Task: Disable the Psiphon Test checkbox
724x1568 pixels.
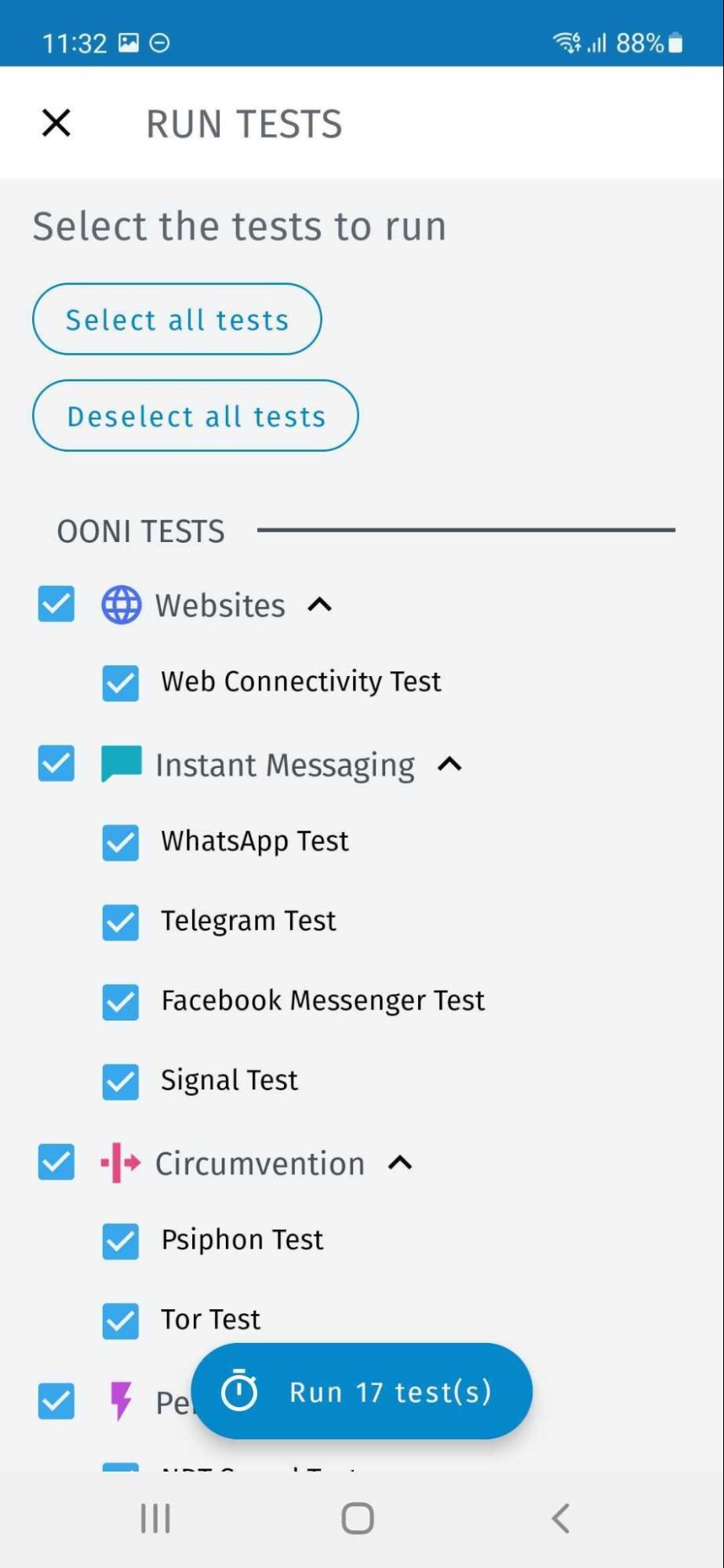Action: [121, 1241]
